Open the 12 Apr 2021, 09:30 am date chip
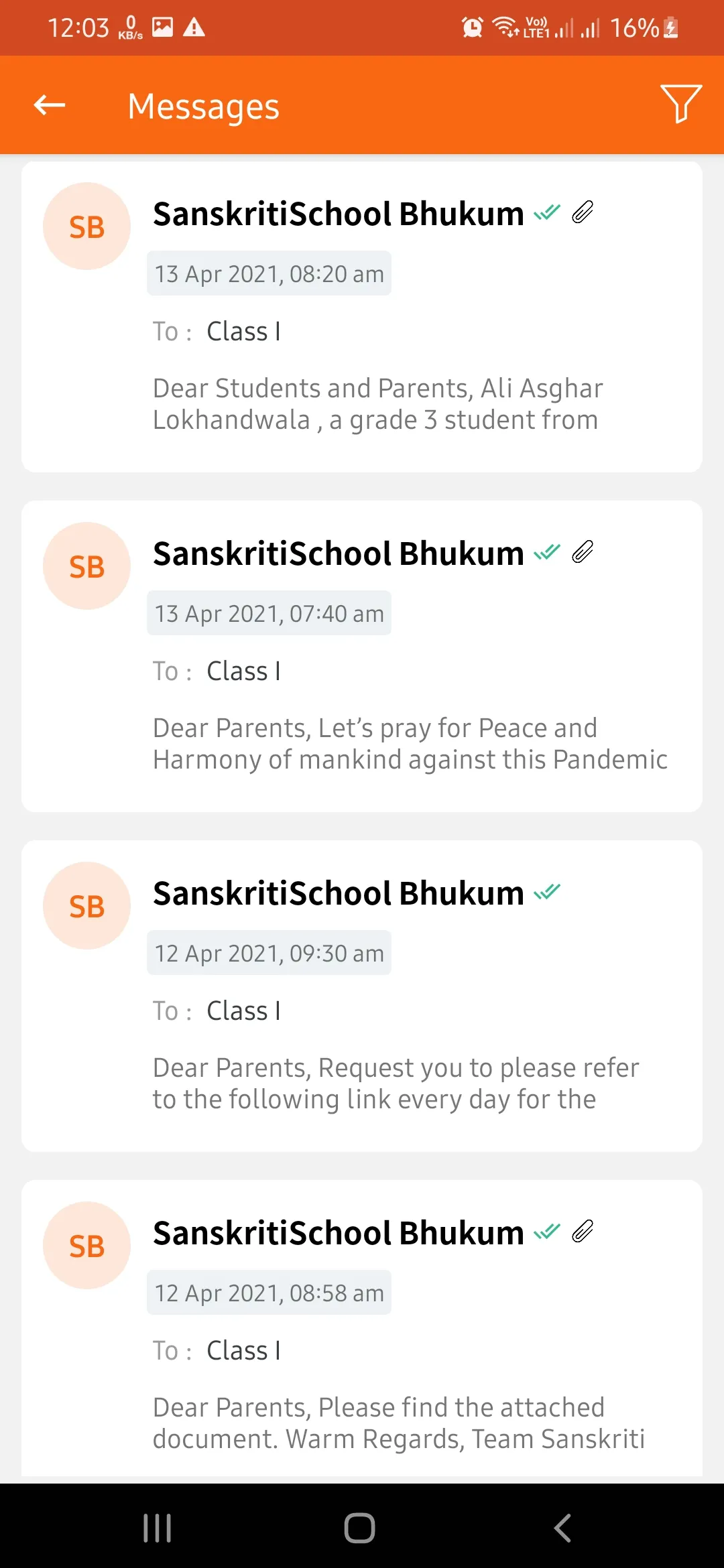724x1568 pixels. coord(269,952)
